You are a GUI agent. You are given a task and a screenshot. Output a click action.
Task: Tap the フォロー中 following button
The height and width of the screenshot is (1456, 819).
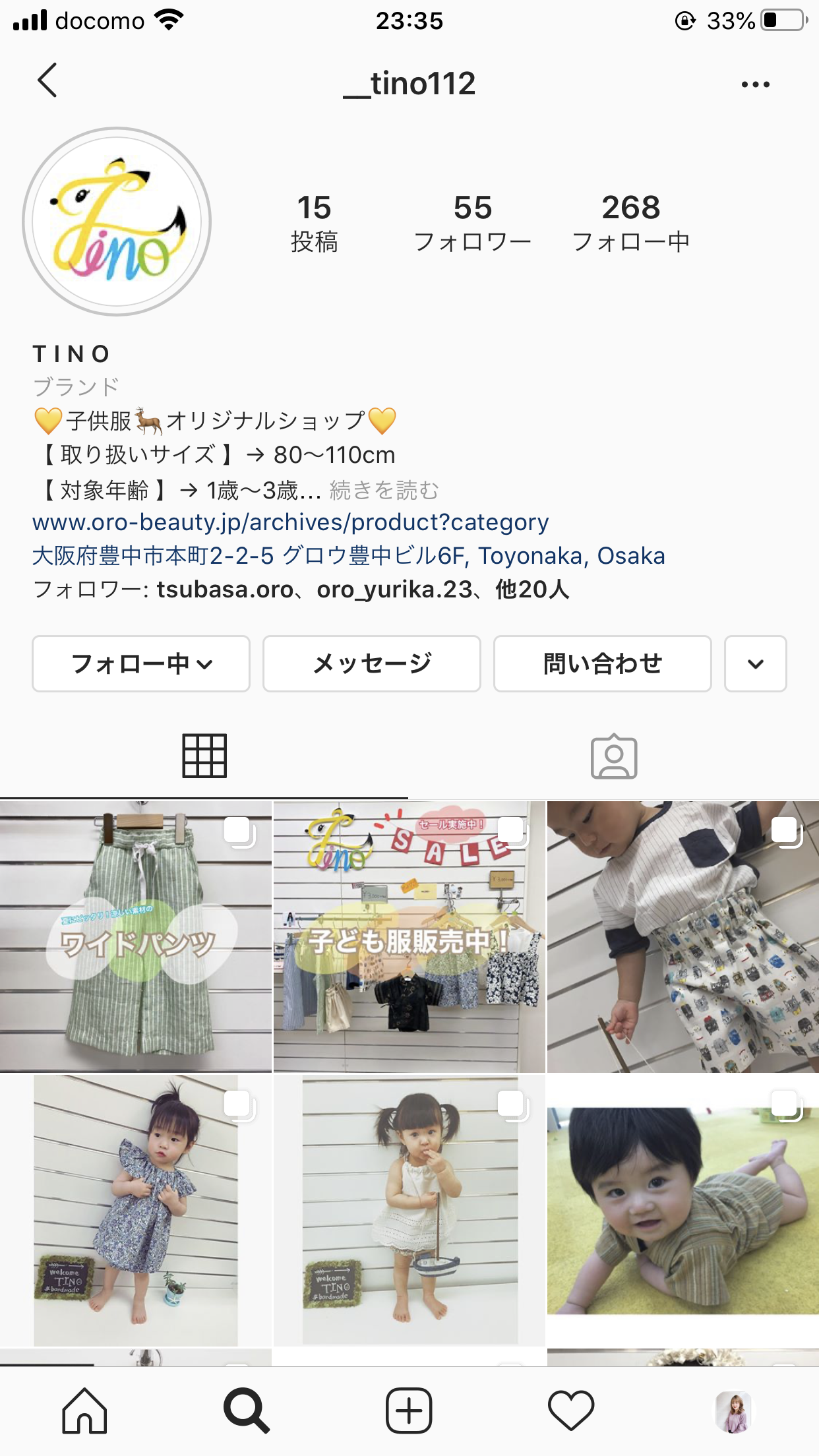tap(141, 663)
